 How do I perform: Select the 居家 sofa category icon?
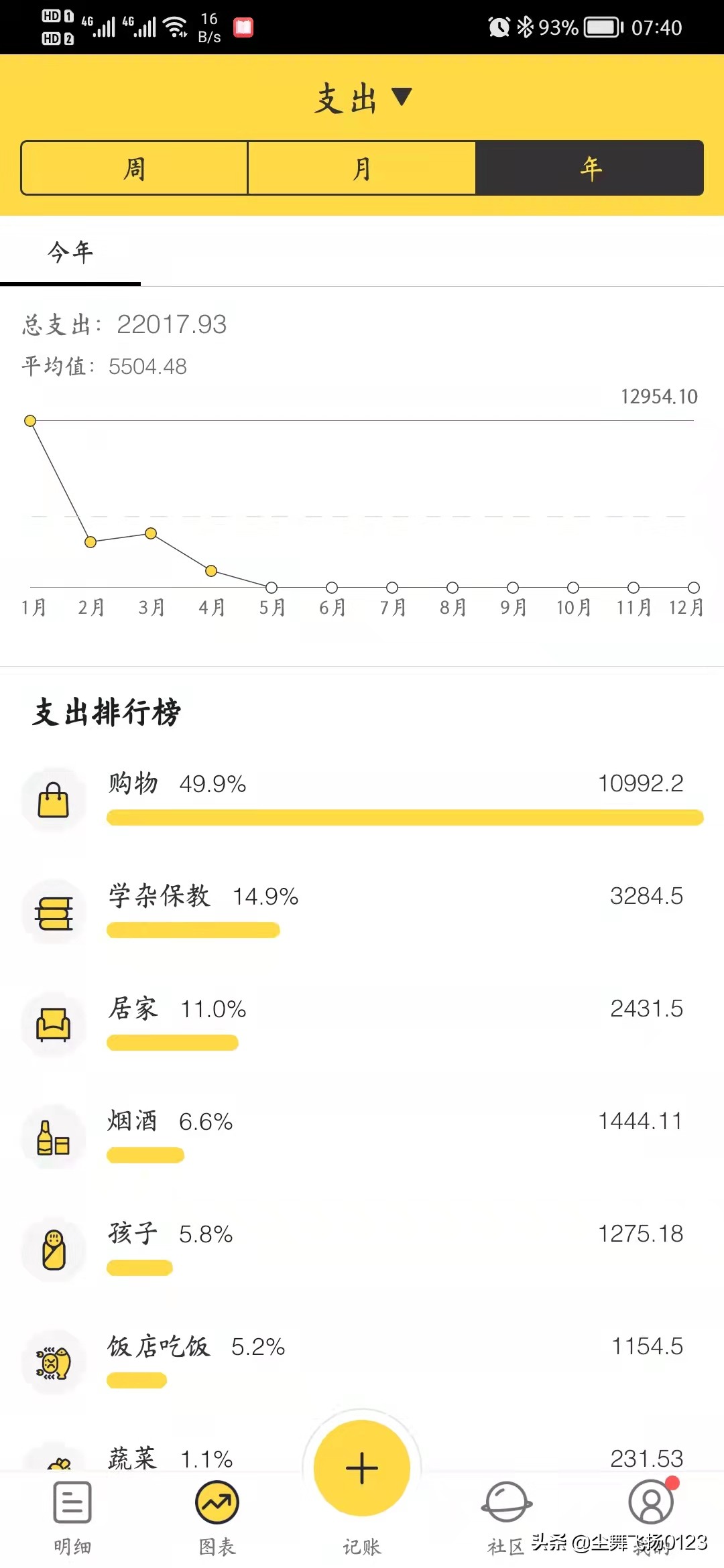pos(54,1025)
